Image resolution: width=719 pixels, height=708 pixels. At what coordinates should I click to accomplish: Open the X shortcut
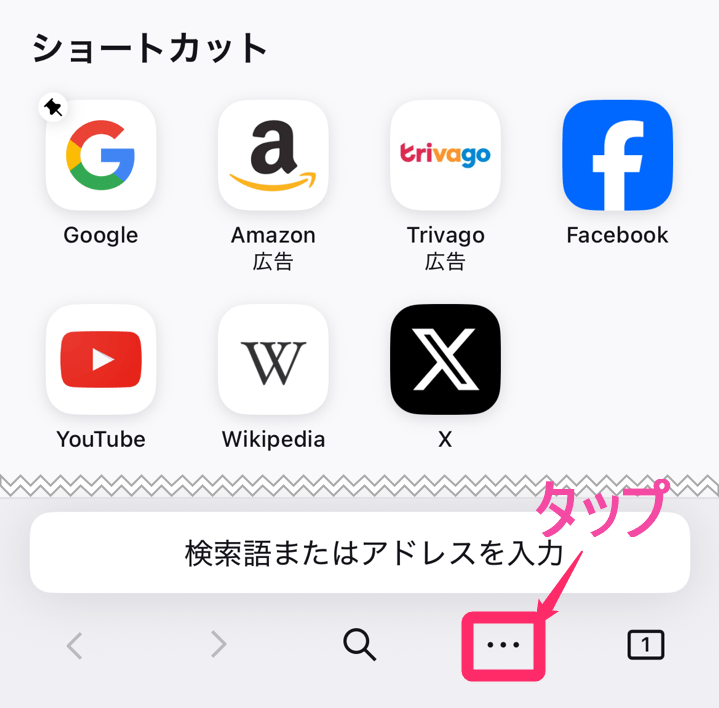point(445,359)
